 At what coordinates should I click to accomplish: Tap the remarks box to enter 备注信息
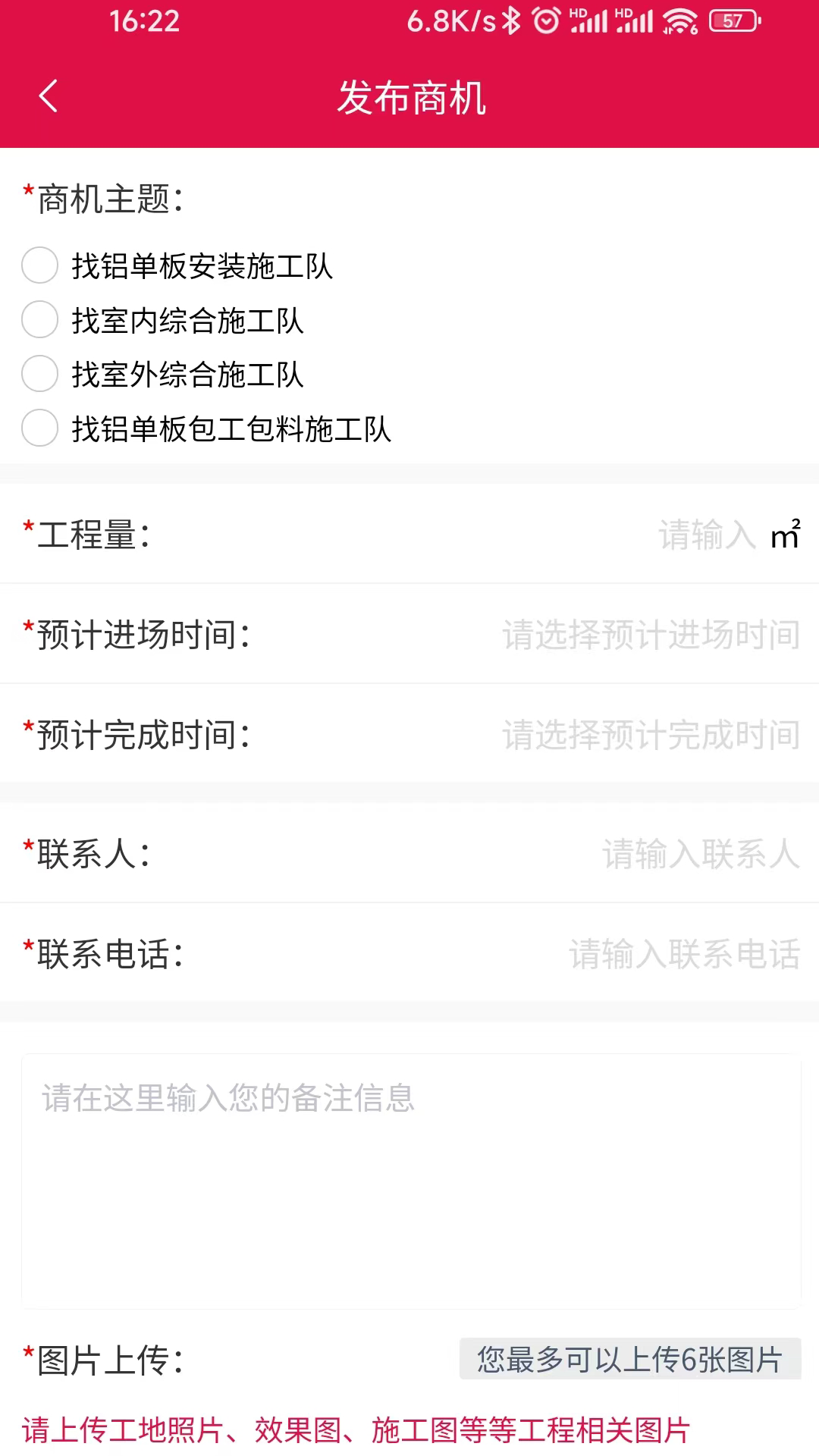point(409,1175)
